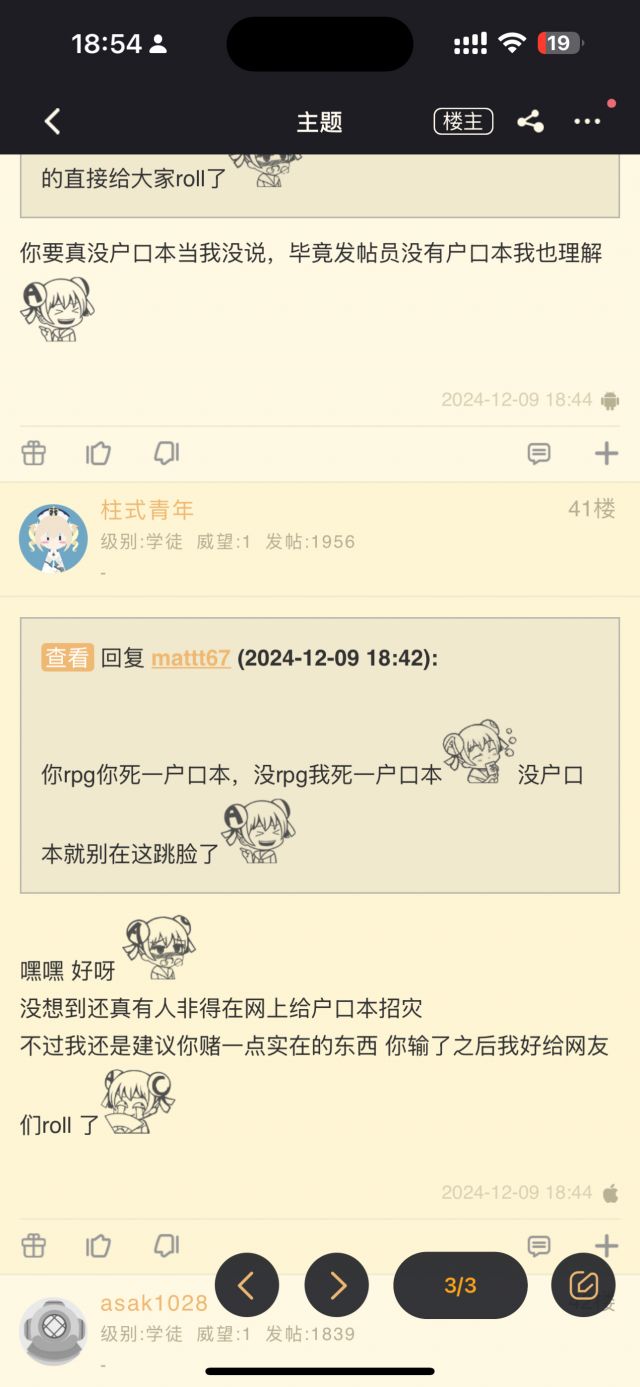
Task: Open the mattt67 user link
Action: point(191,658)
